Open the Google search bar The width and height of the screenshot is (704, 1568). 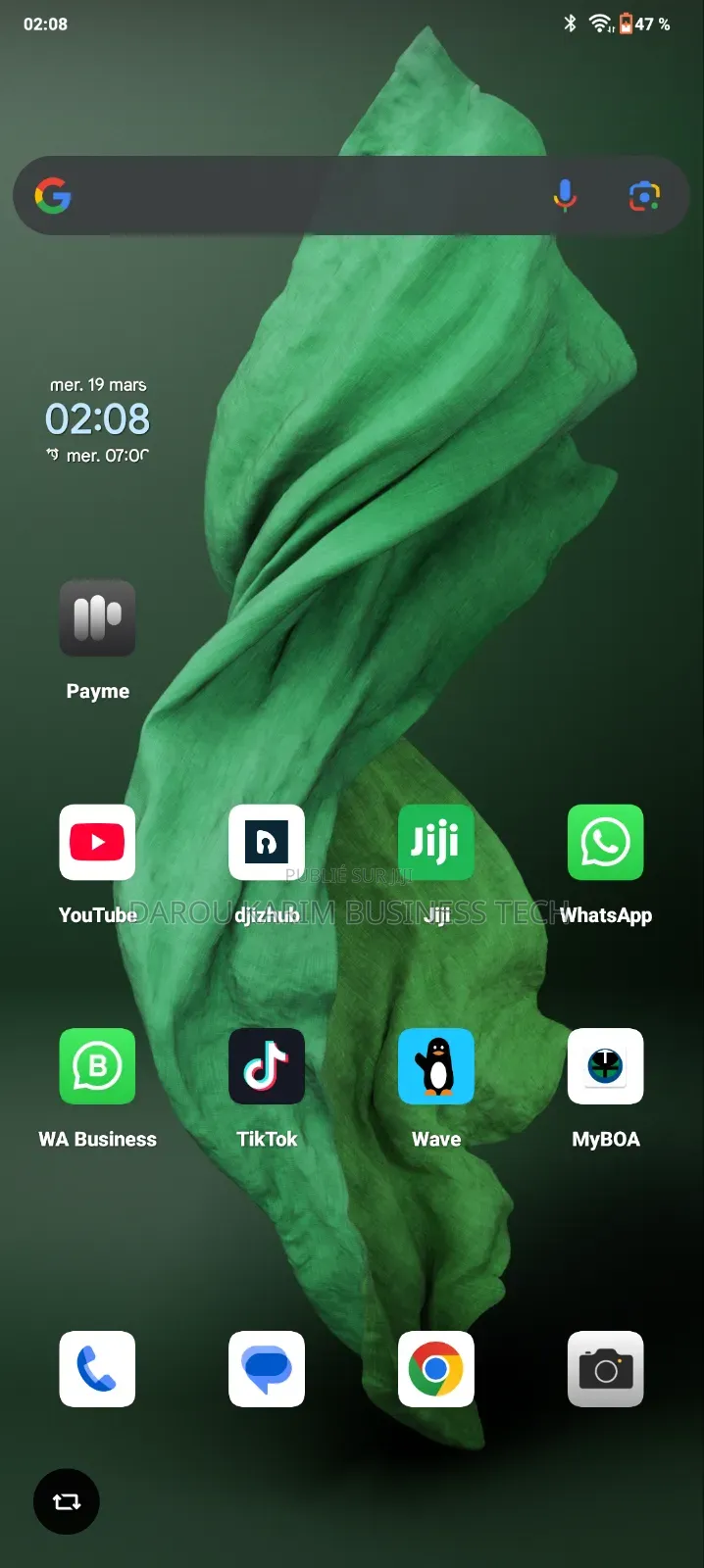[x=294, y=196]
